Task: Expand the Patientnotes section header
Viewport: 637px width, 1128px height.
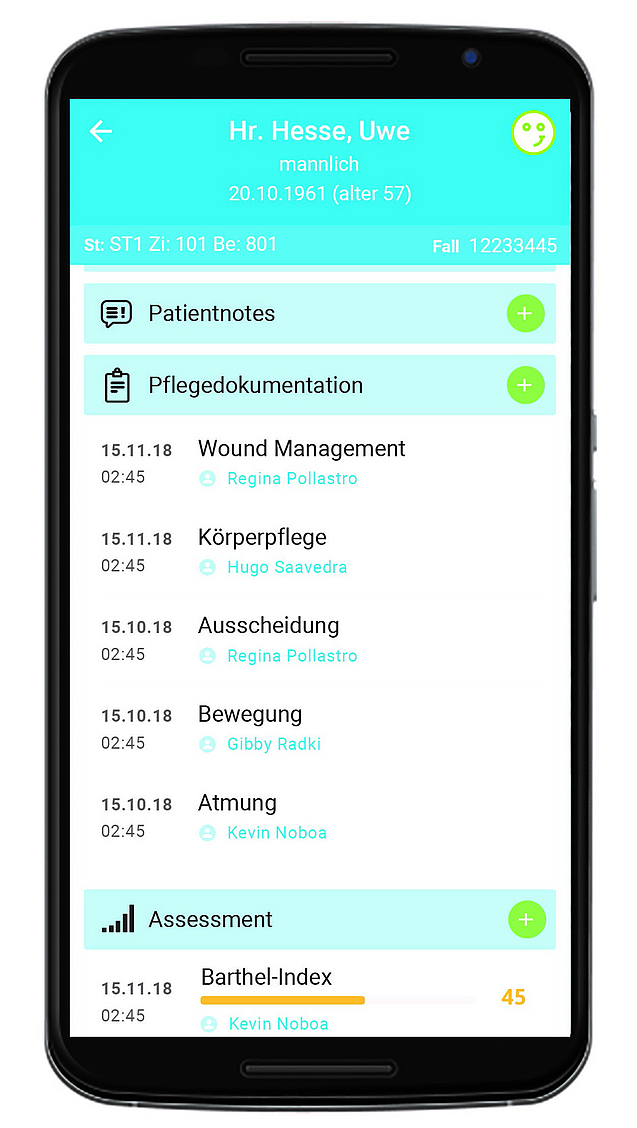Action: coord(212,314)
